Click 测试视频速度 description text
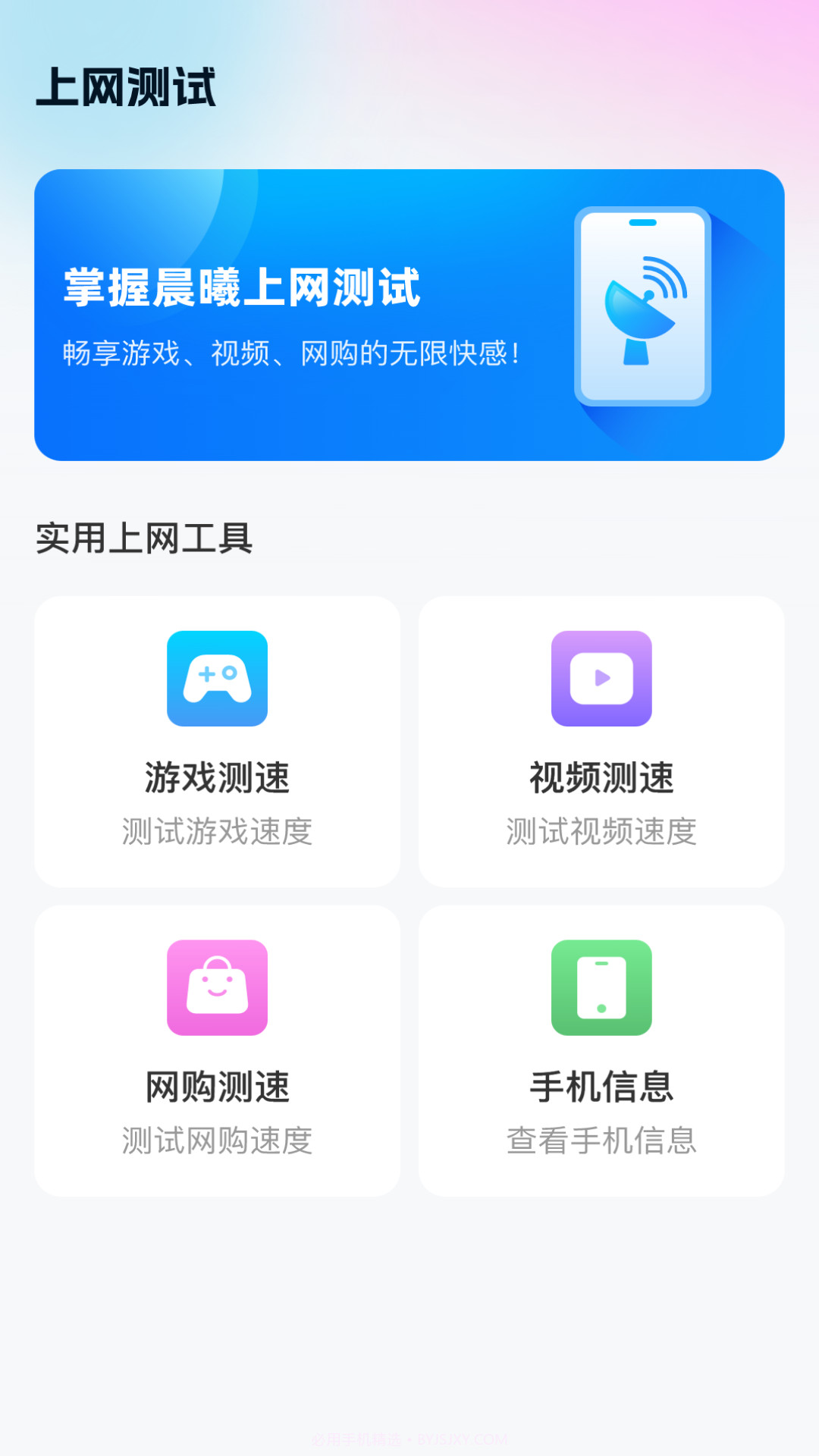 click(x=601, y=833)
